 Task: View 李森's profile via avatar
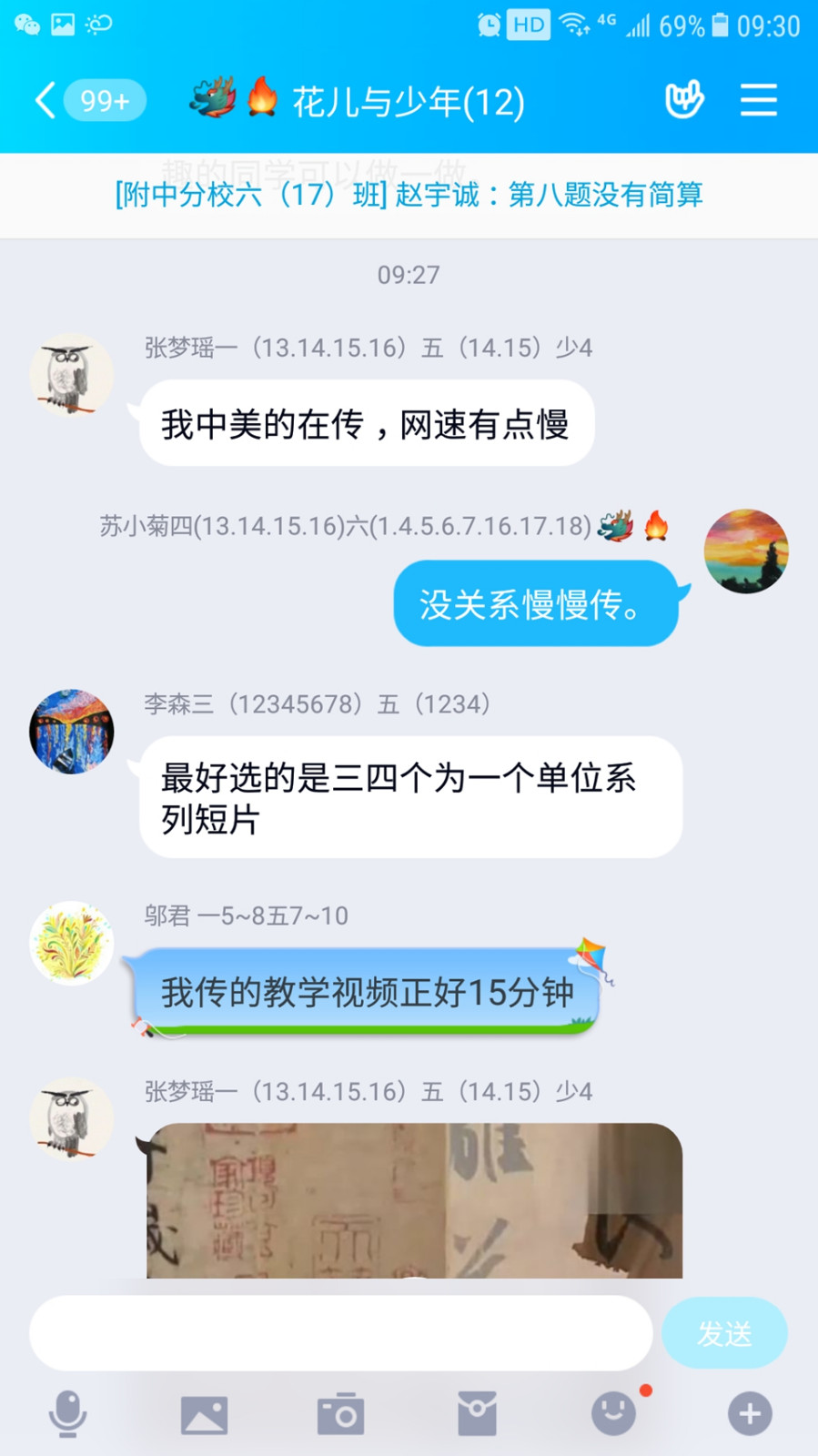[72, 732]
